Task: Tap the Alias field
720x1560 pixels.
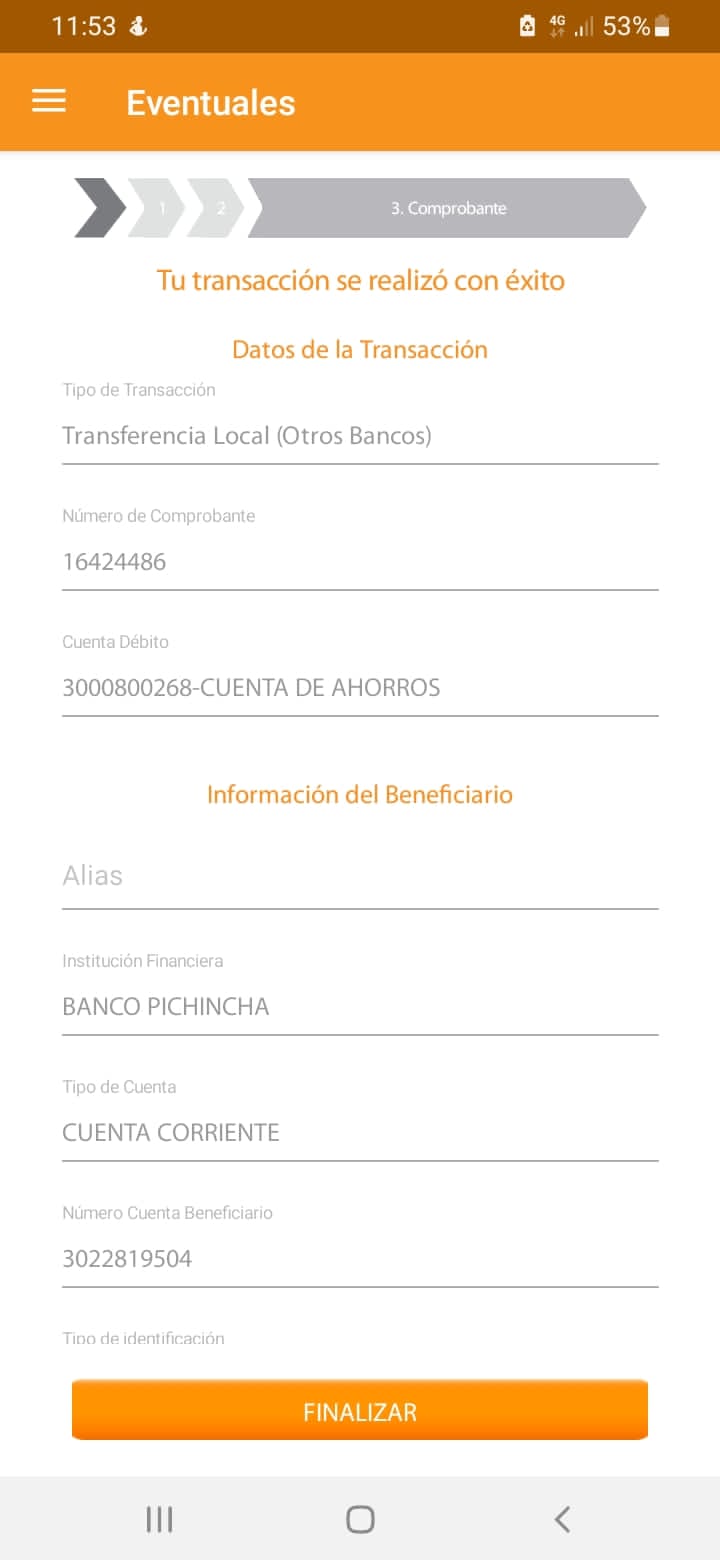Action: [360, 876]
